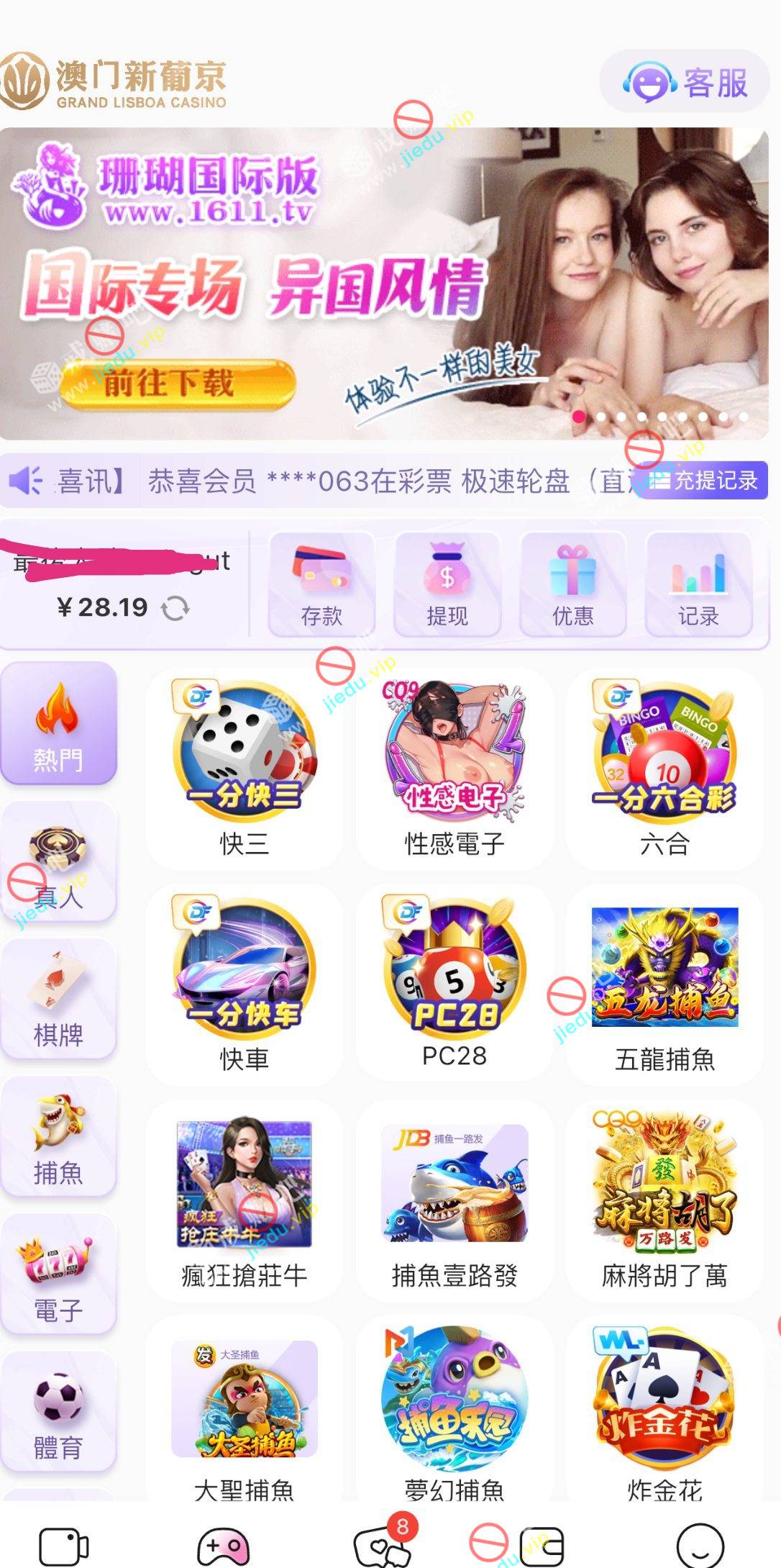The height and width of the screenshot is (1568, 781).
Task: Open 客服 customer service
Action: click(684, 83)
